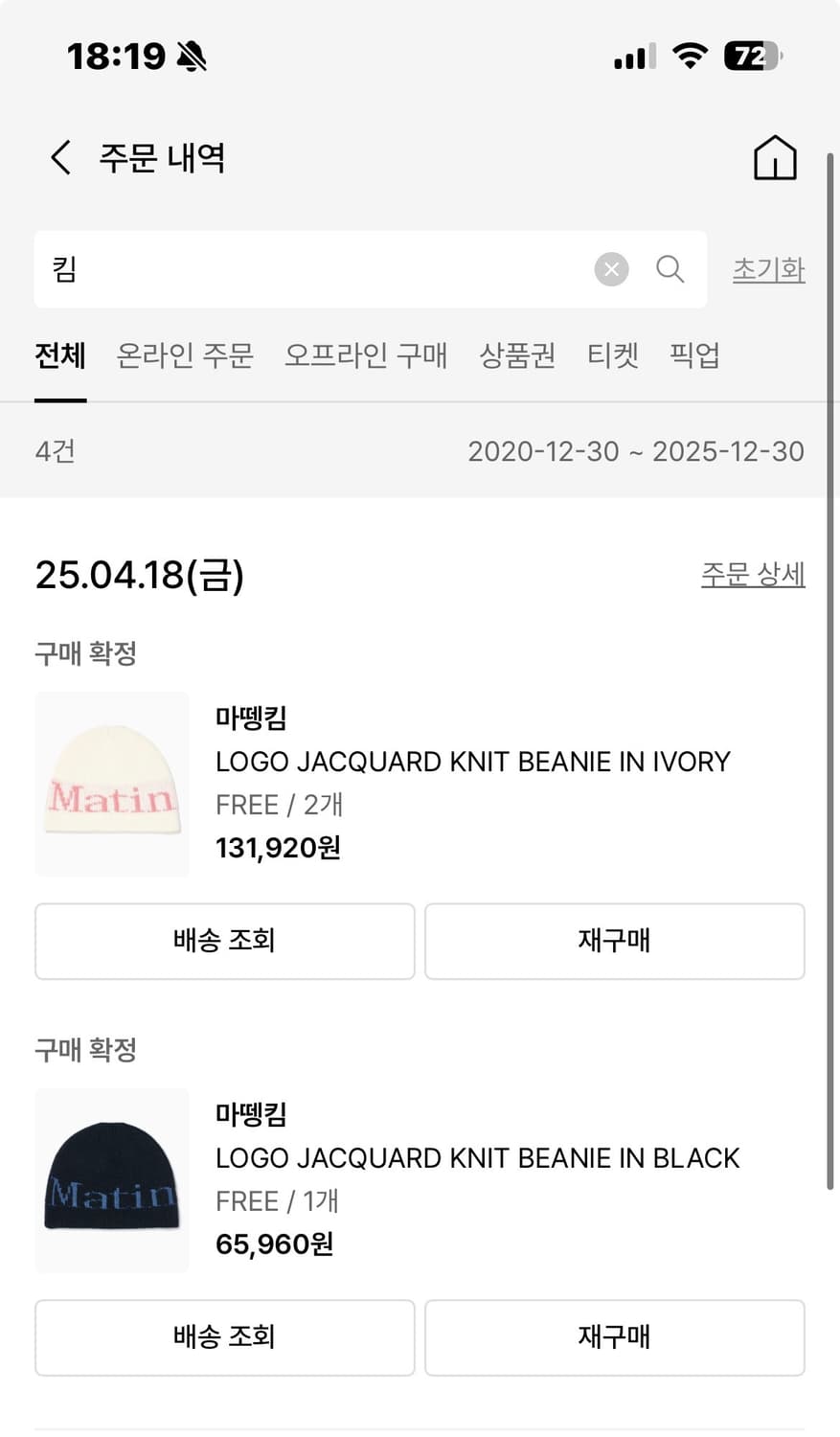Select the 픽업 tab
This screenshot has height=1437, width=840.
click(x=693, y=355)
